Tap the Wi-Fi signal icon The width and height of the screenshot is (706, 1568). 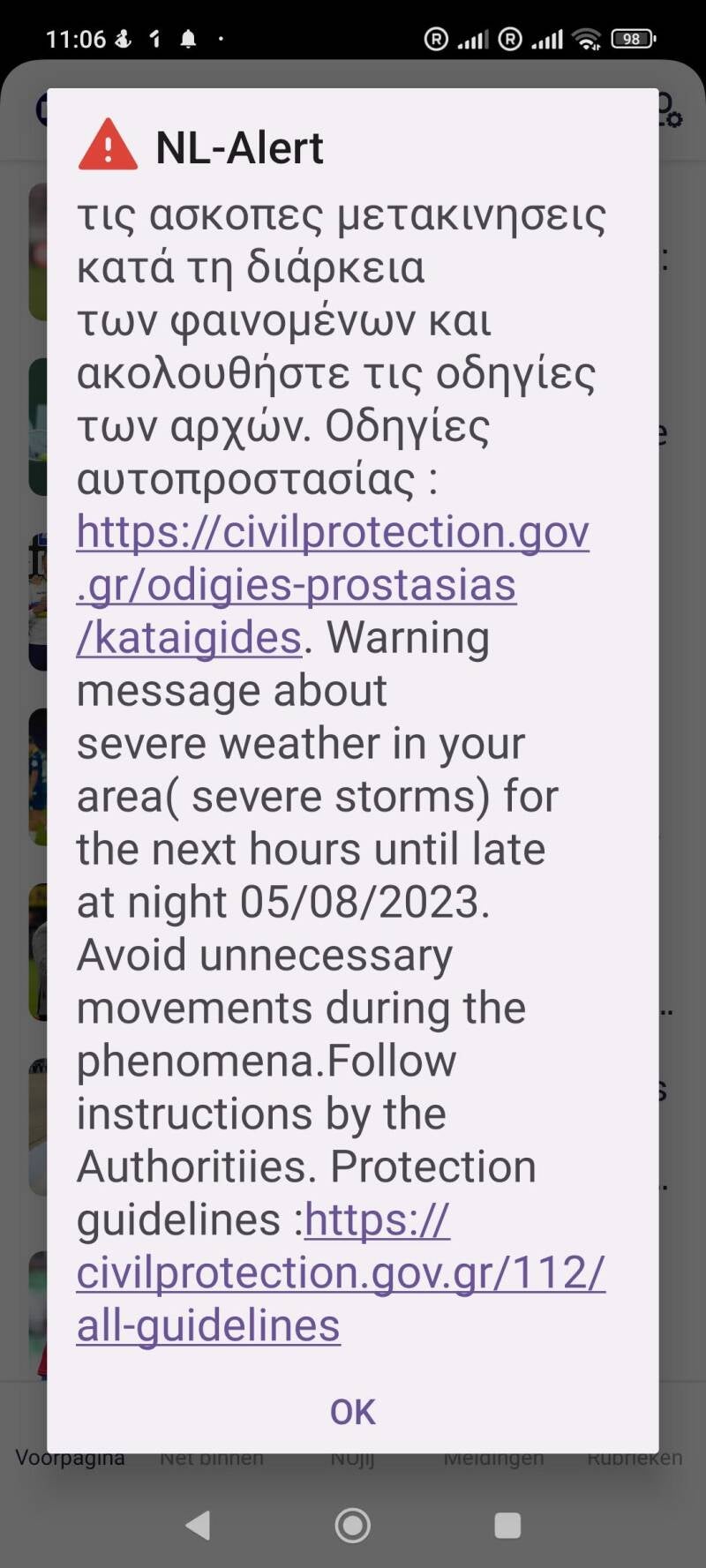[587, 38]
